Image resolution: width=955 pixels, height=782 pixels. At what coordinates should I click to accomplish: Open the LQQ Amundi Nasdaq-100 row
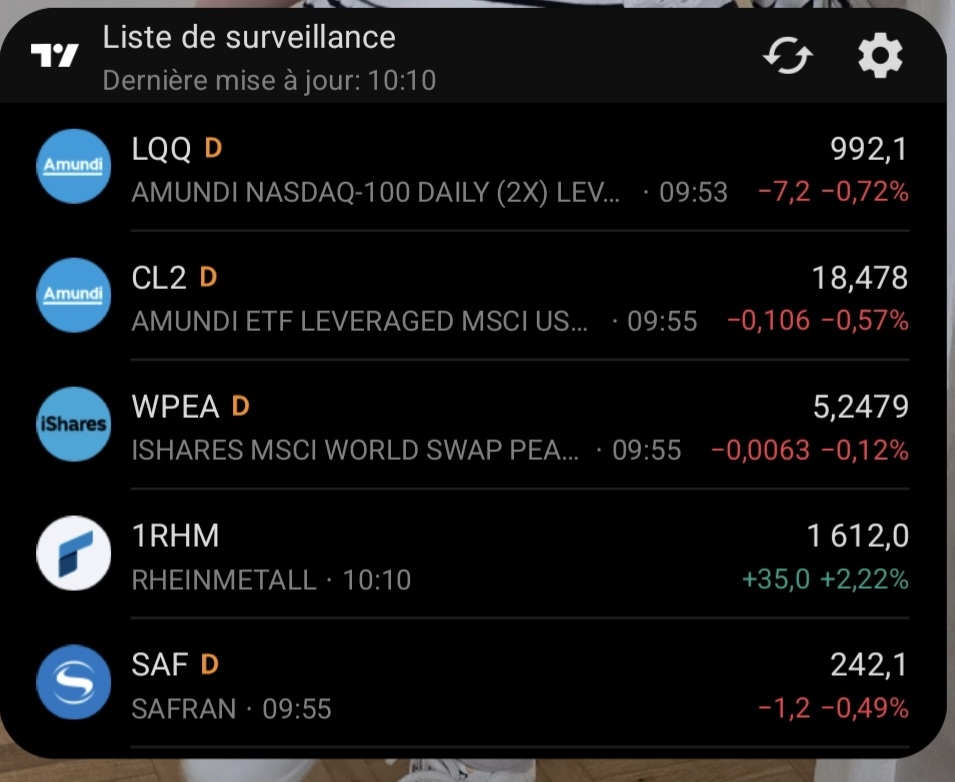tap(472, 169)
